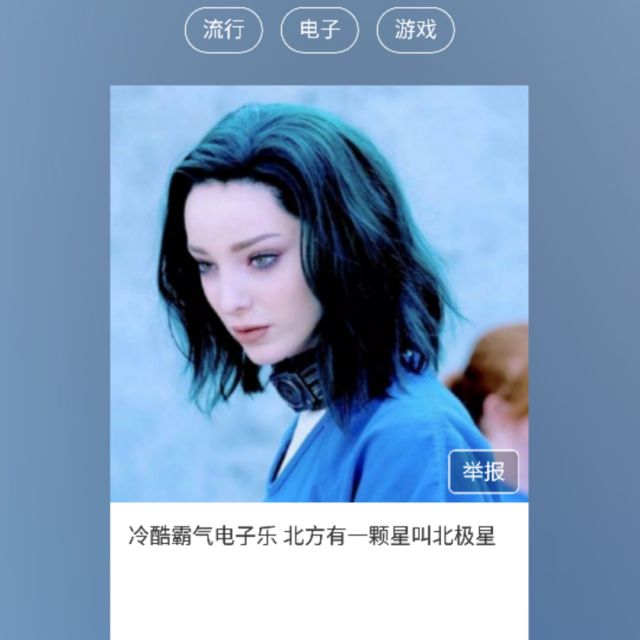Choose the 电子 genre chip
The width and height of the screenshot is (640, 640).
[319, 30]
